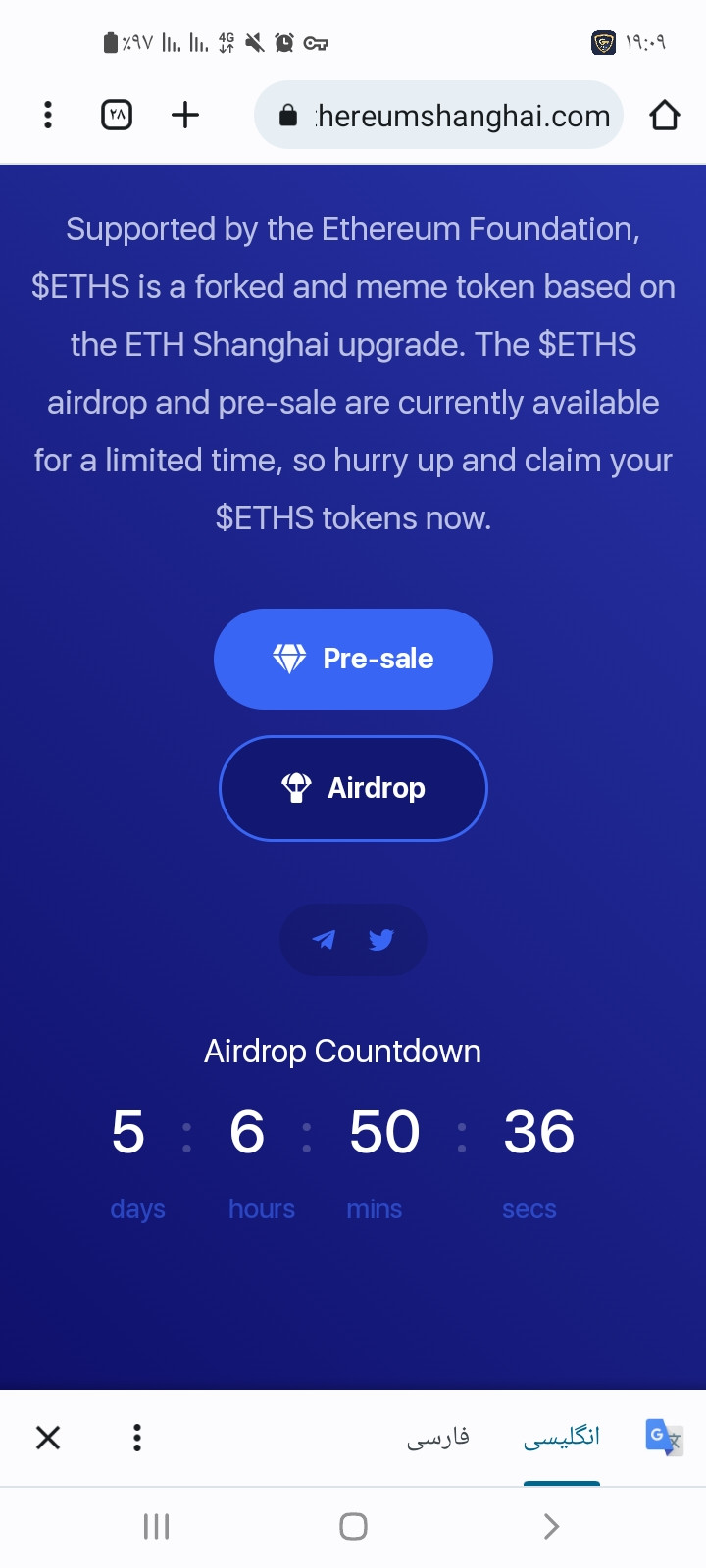Go to the phone home screen

[x=353, y=1526]
